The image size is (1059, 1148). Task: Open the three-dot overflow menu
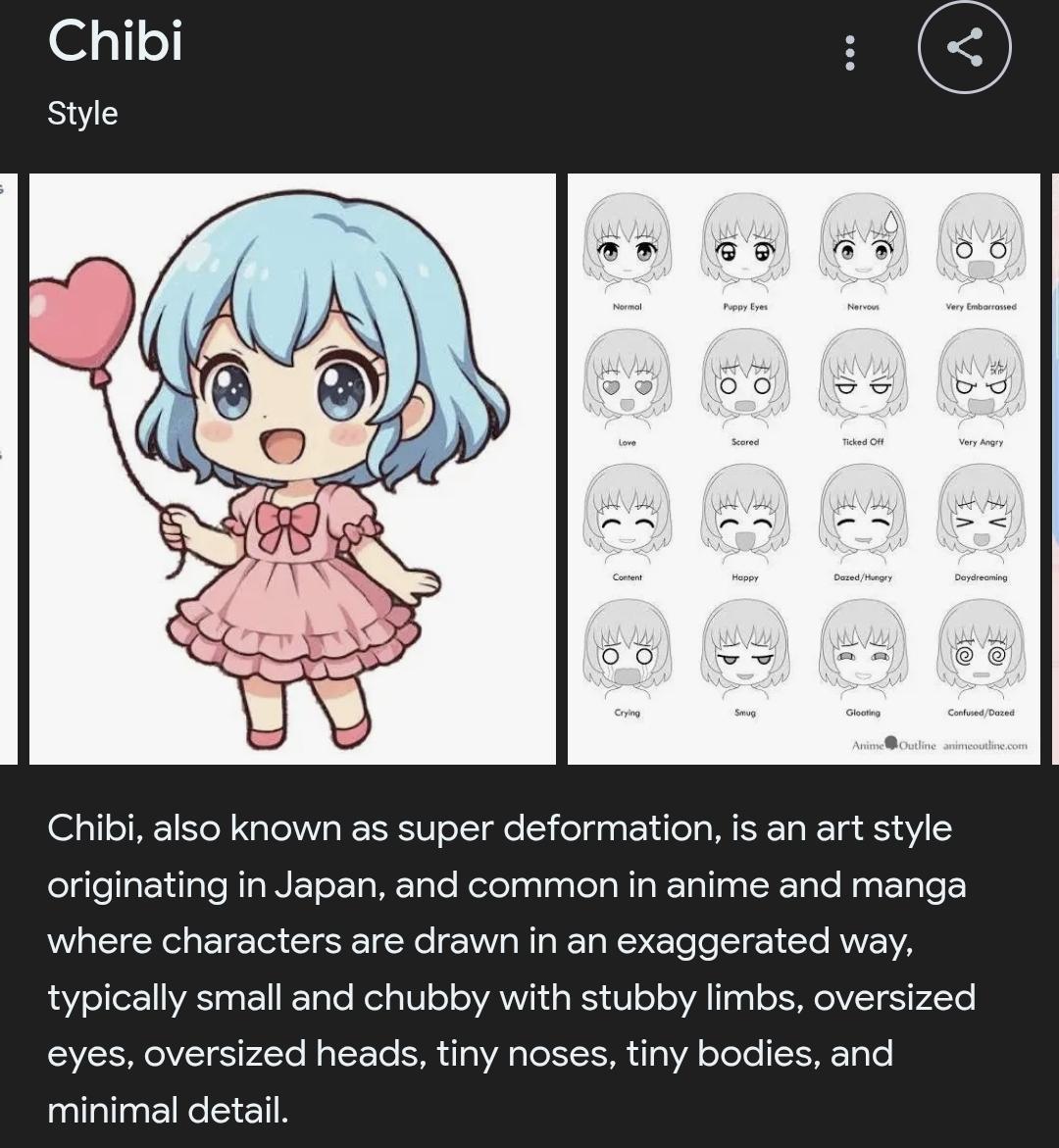coord(850,53)
